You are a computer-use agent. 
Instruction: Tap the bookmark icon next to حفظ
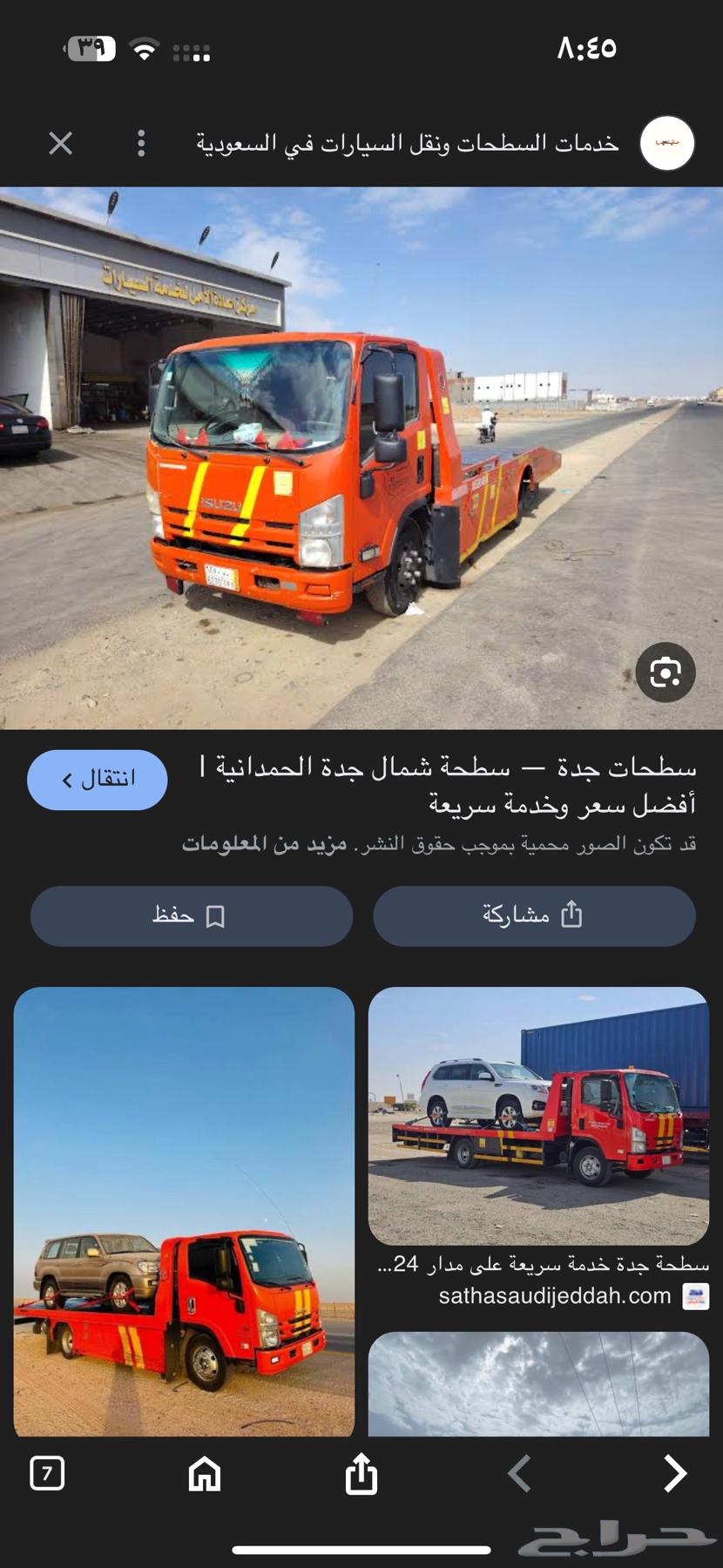click(215, 916)
